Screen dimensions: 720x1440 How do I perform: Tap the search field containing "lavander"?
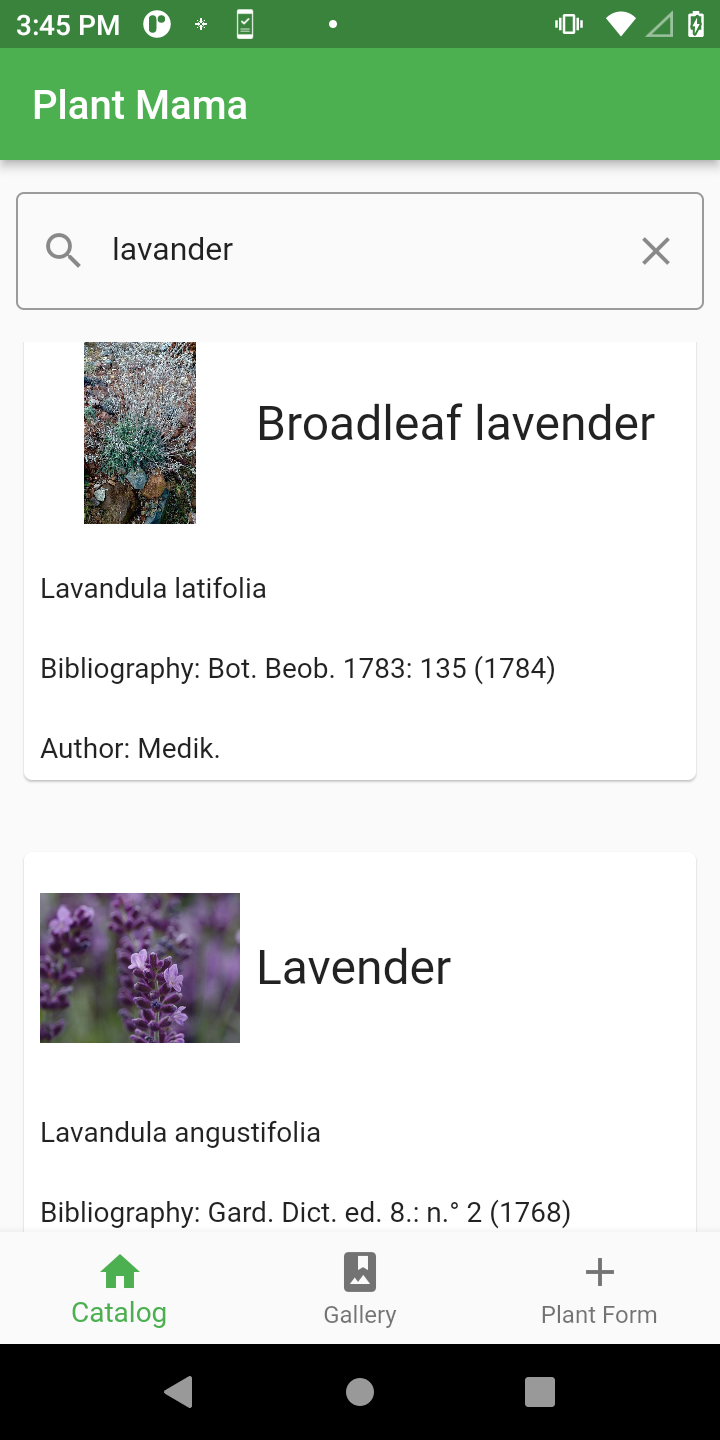tap(360, 251)
